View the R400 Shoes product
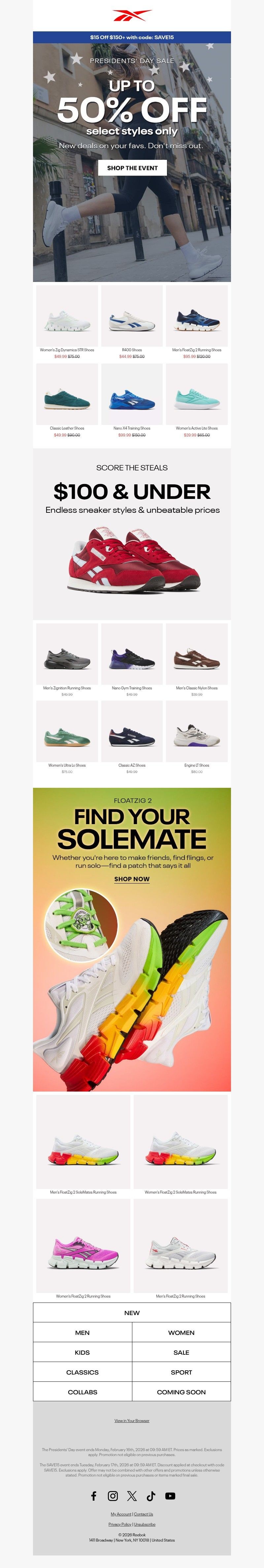264x1568 pixels. pyautogui.click(x=132, y=317)
